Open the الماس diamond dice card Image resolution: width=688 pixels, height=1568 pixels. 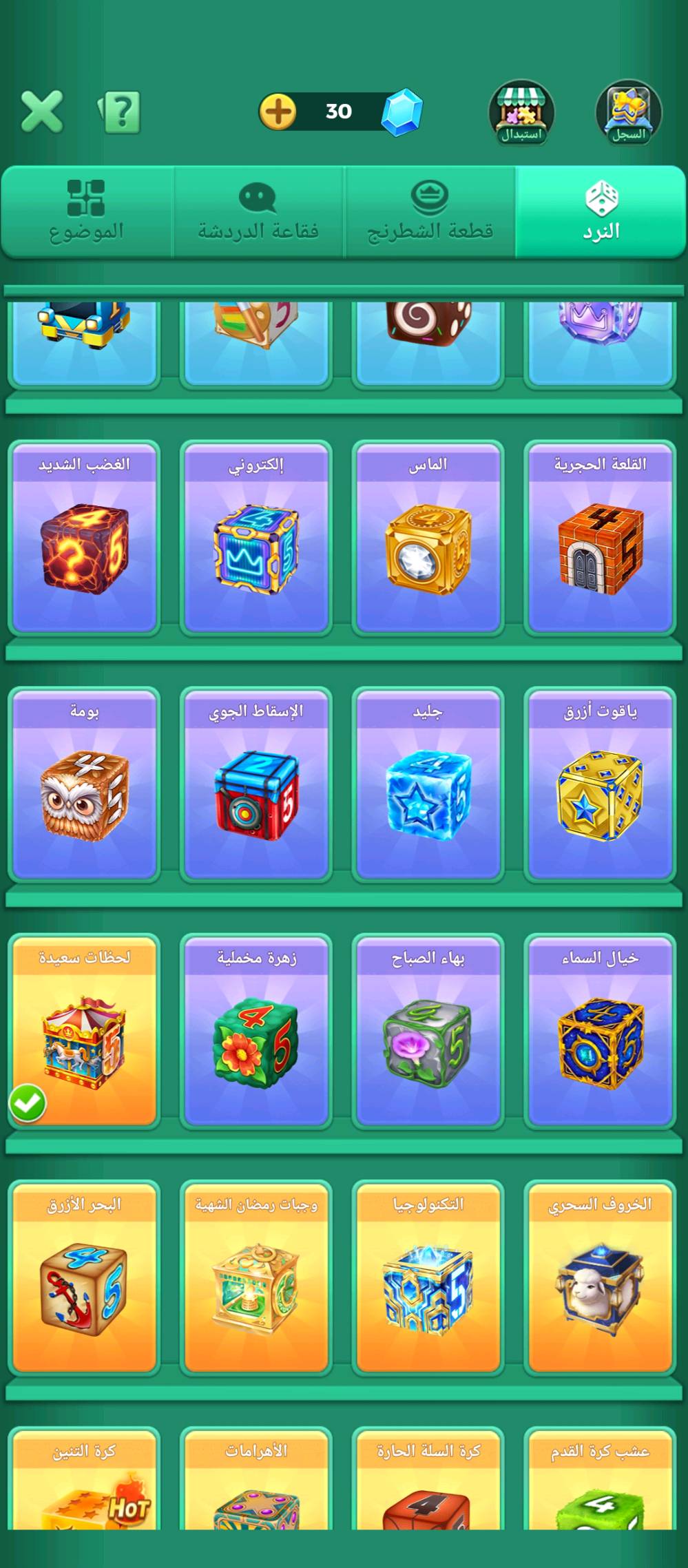(x=428, y=539)
